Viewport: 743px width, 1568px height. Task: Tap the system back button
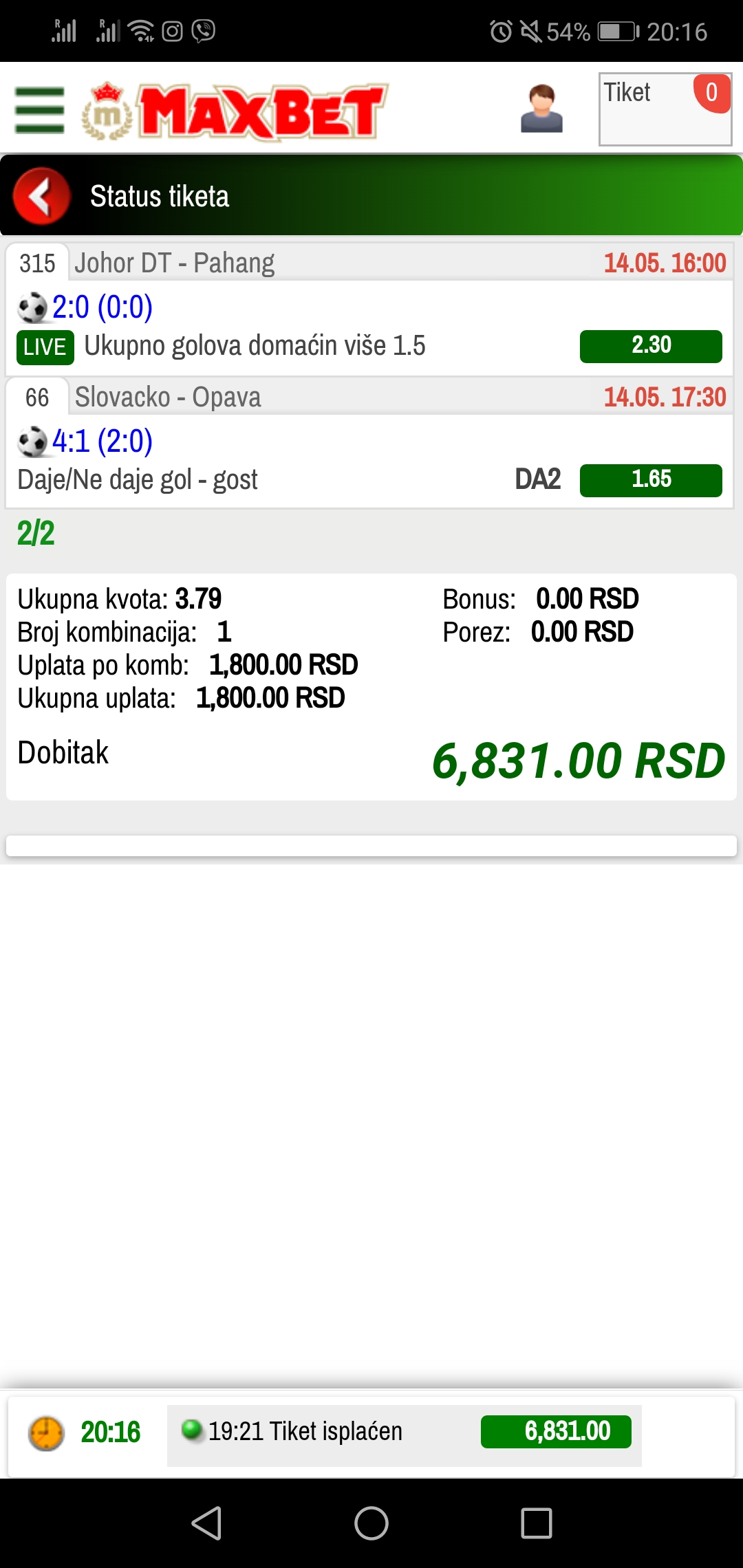[206, 1523]
